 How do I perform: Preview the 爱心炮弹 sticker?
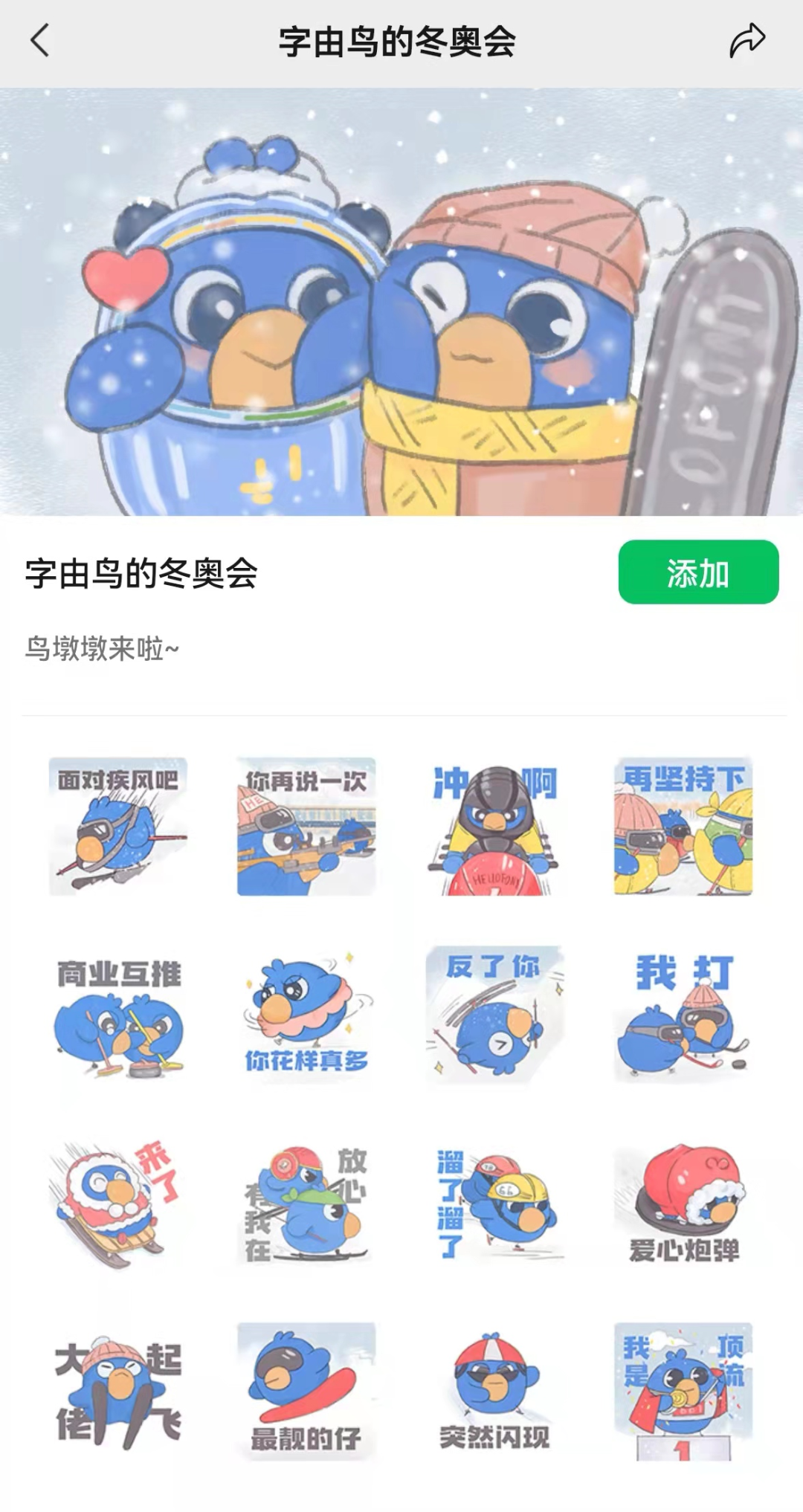click(683, 1204)
